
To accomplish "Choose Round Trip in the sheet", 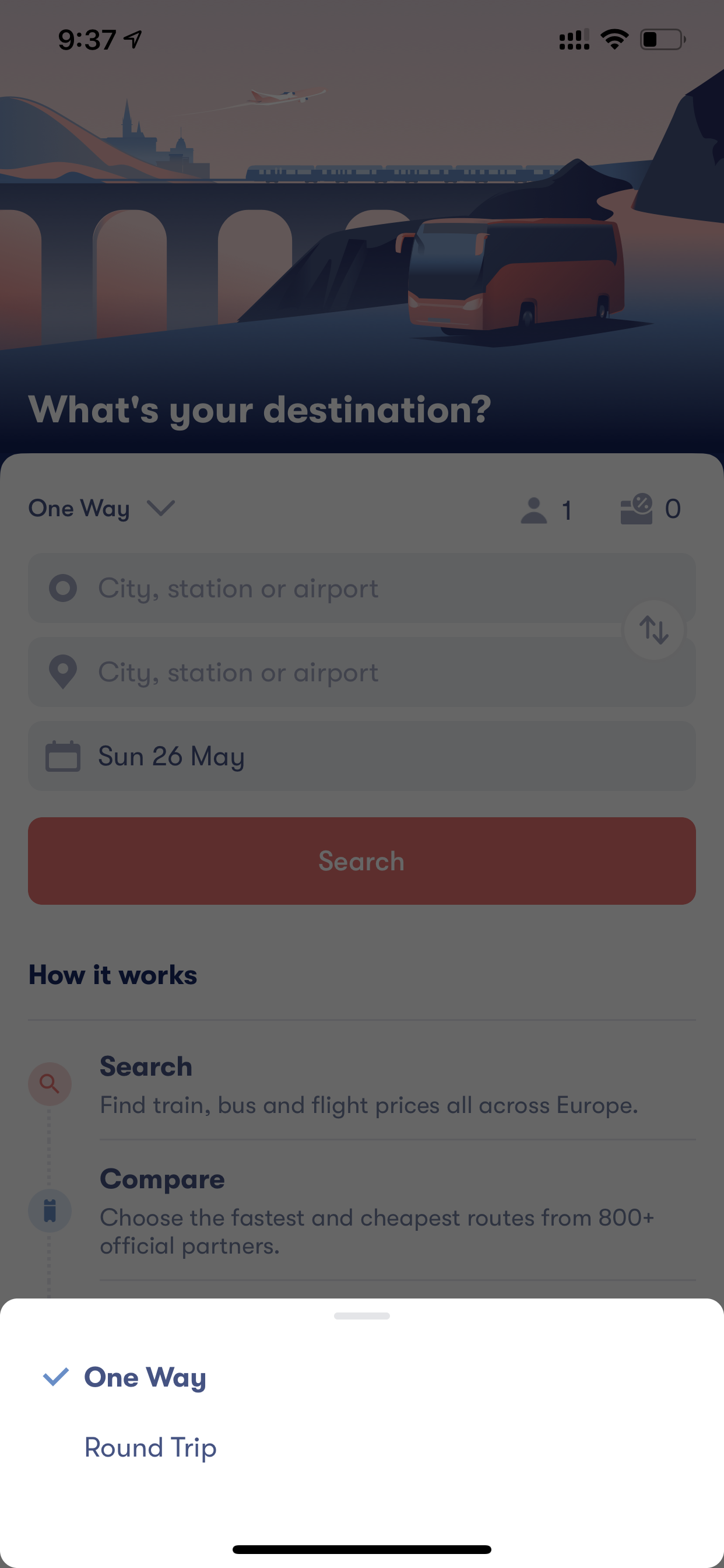I will (150, 1447).
